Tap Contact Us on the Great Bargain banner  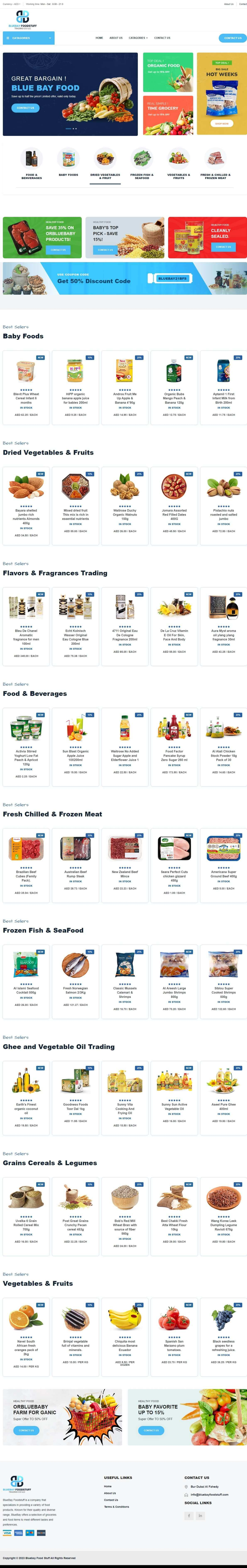tap(25, 108)
